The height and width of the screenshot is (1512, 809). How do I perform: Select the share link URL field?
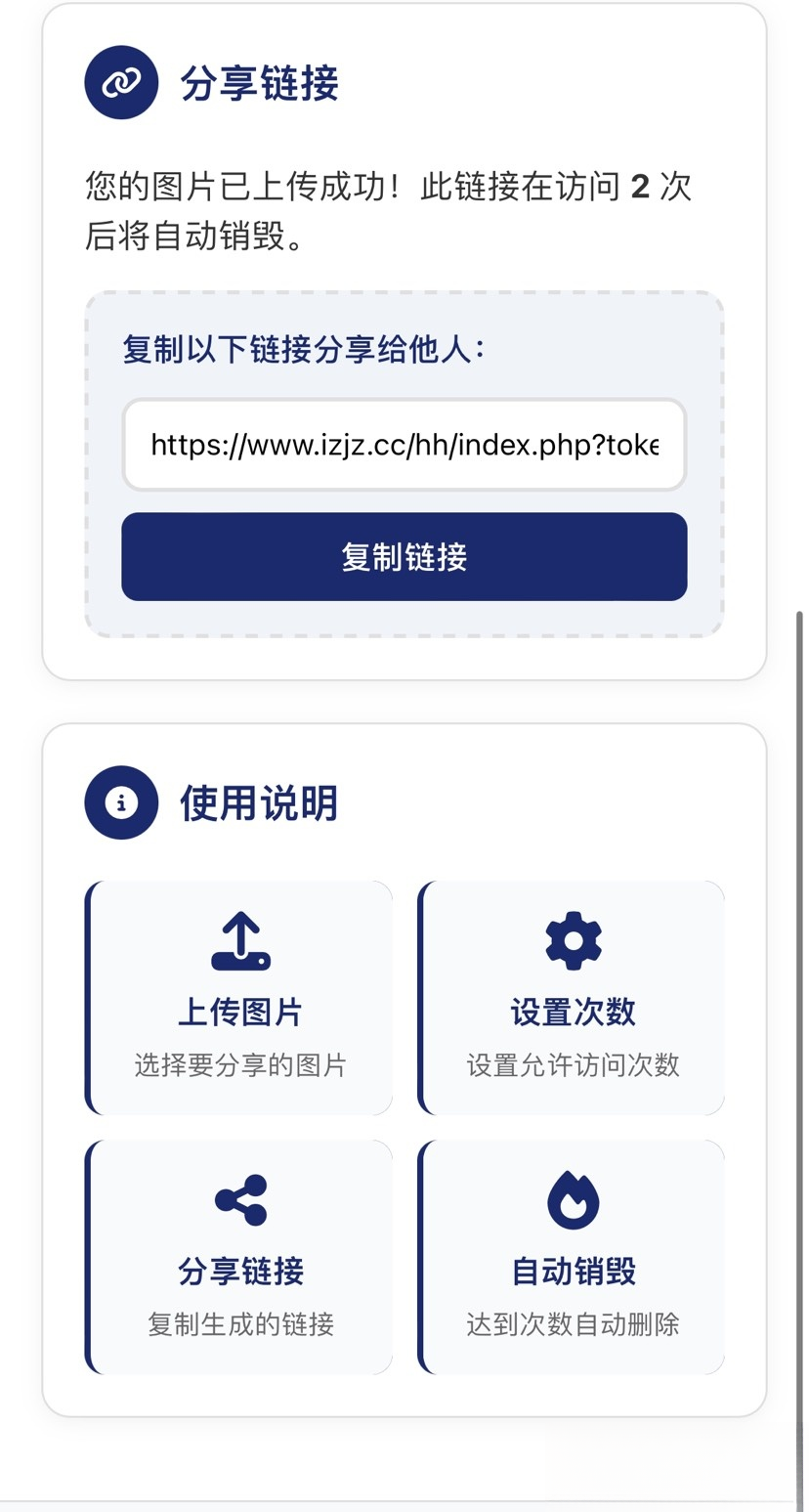404,445
